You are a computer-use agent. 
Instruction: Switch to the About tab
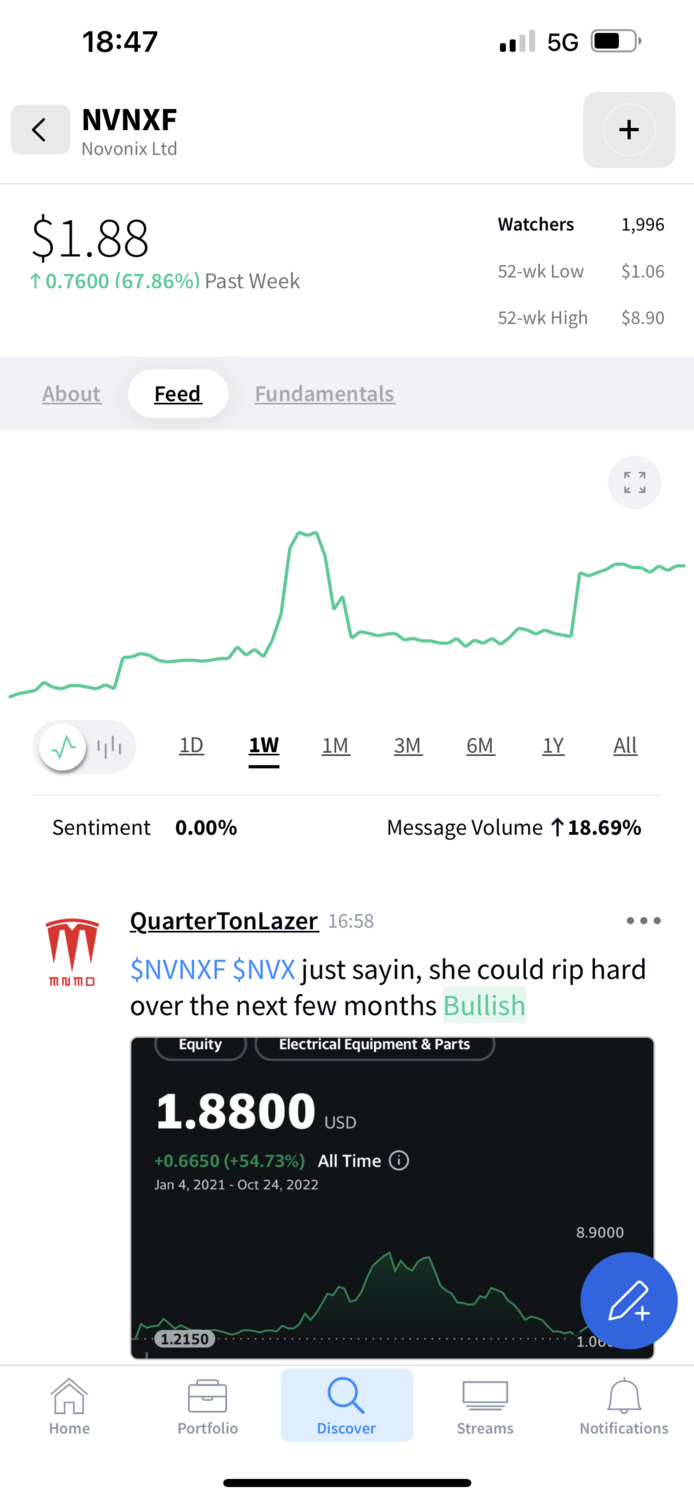pyautogui.click(x=71, y=394)
